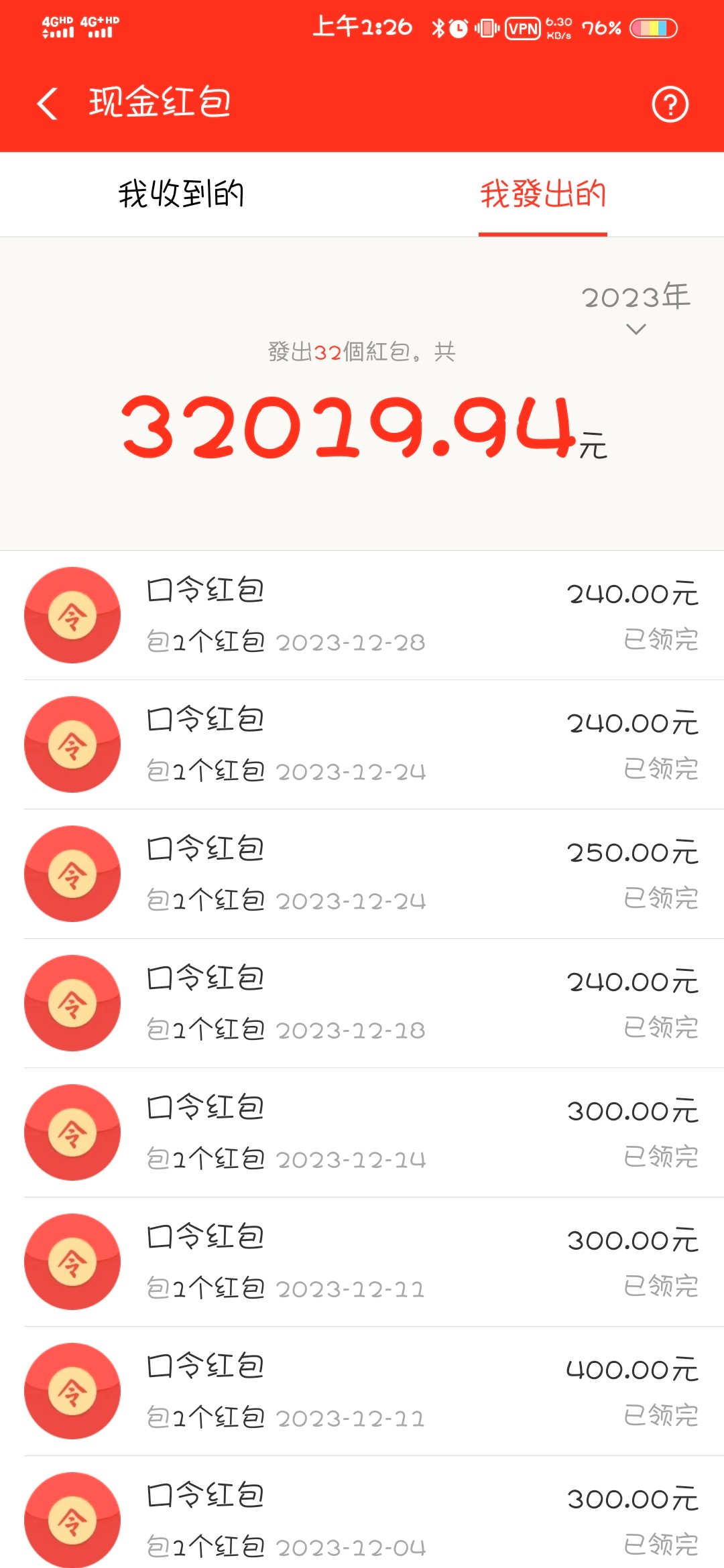Switch to the 我收到的 tab
724x1568 pixels.
[182, 194]
